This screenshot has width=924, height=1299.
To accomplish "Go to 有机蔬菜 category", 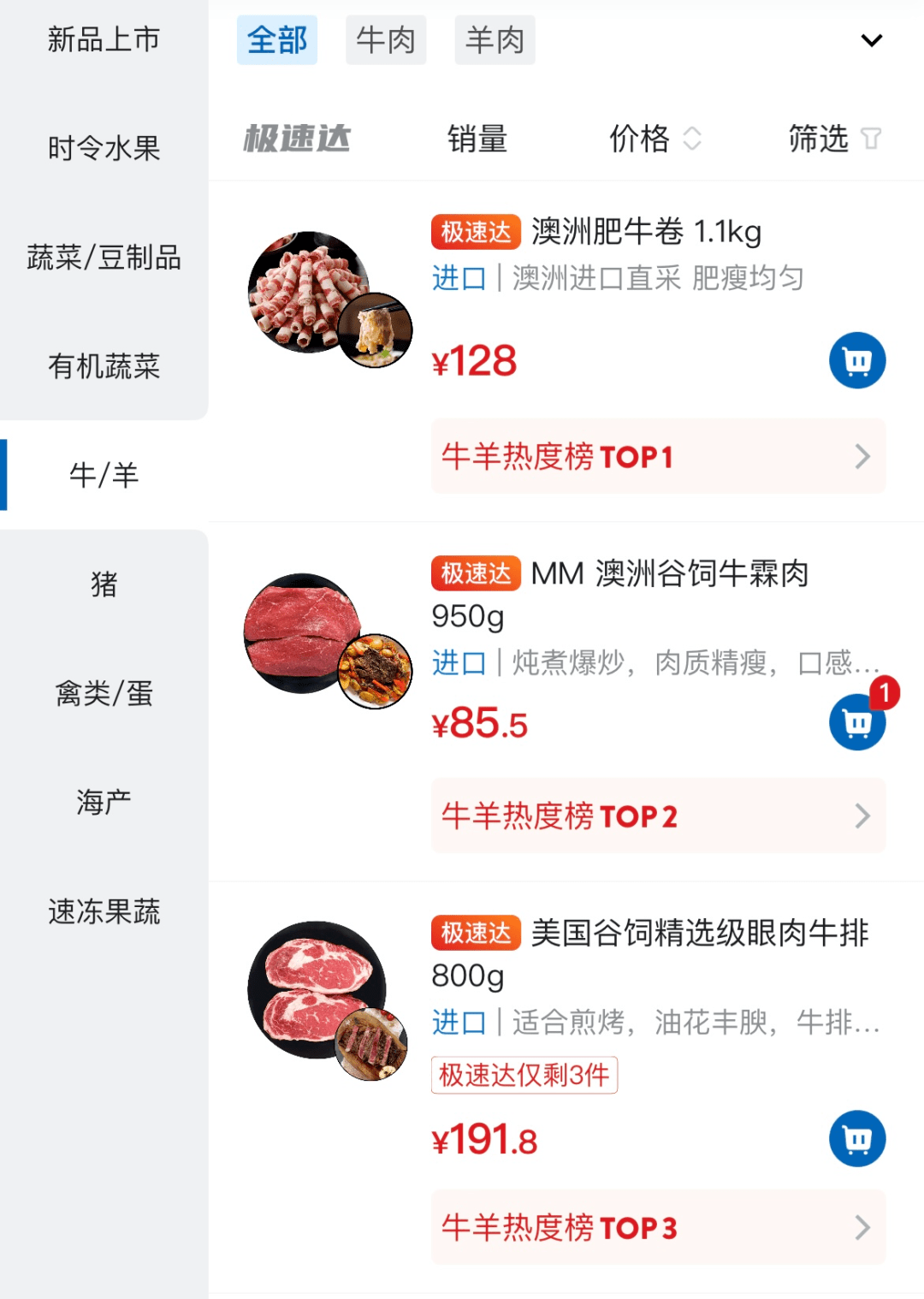I will coord(104,366).
